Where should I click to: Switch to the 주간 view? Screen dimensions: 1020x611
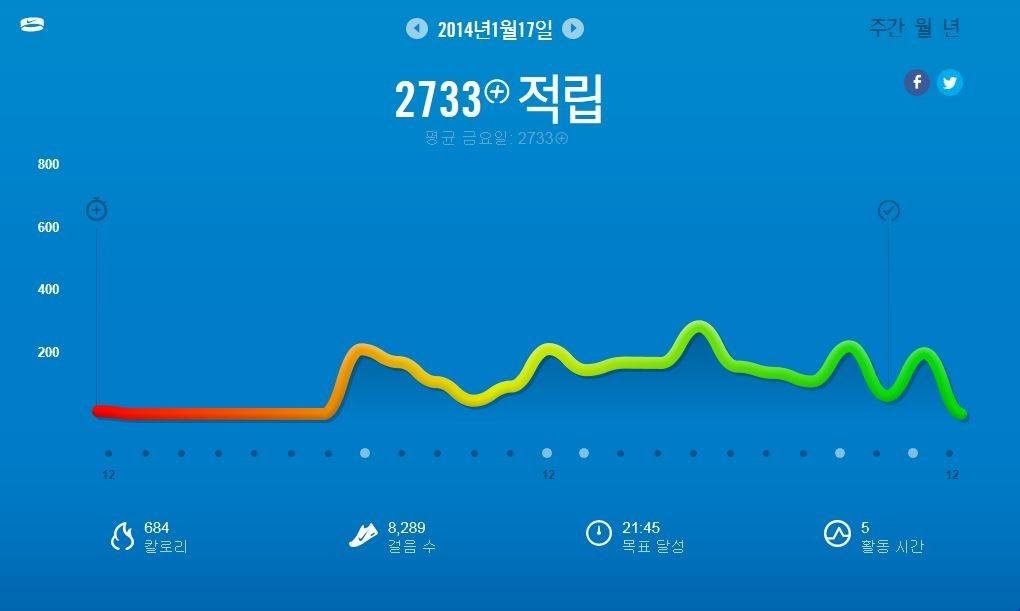point(887,28)
